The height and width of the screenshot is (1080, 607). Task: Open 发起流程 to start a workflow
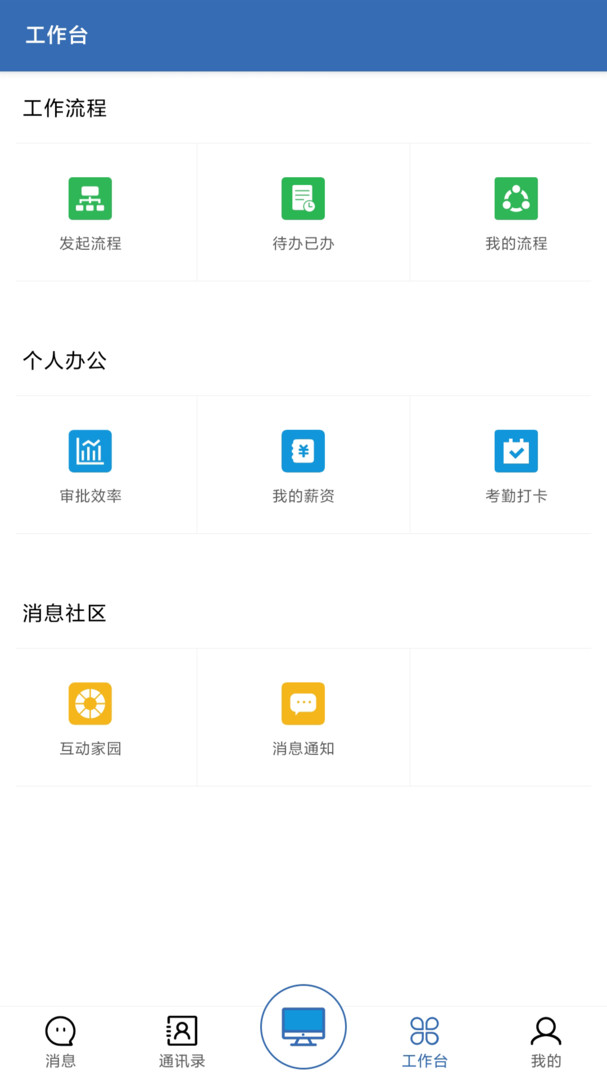tap(90, 212)
